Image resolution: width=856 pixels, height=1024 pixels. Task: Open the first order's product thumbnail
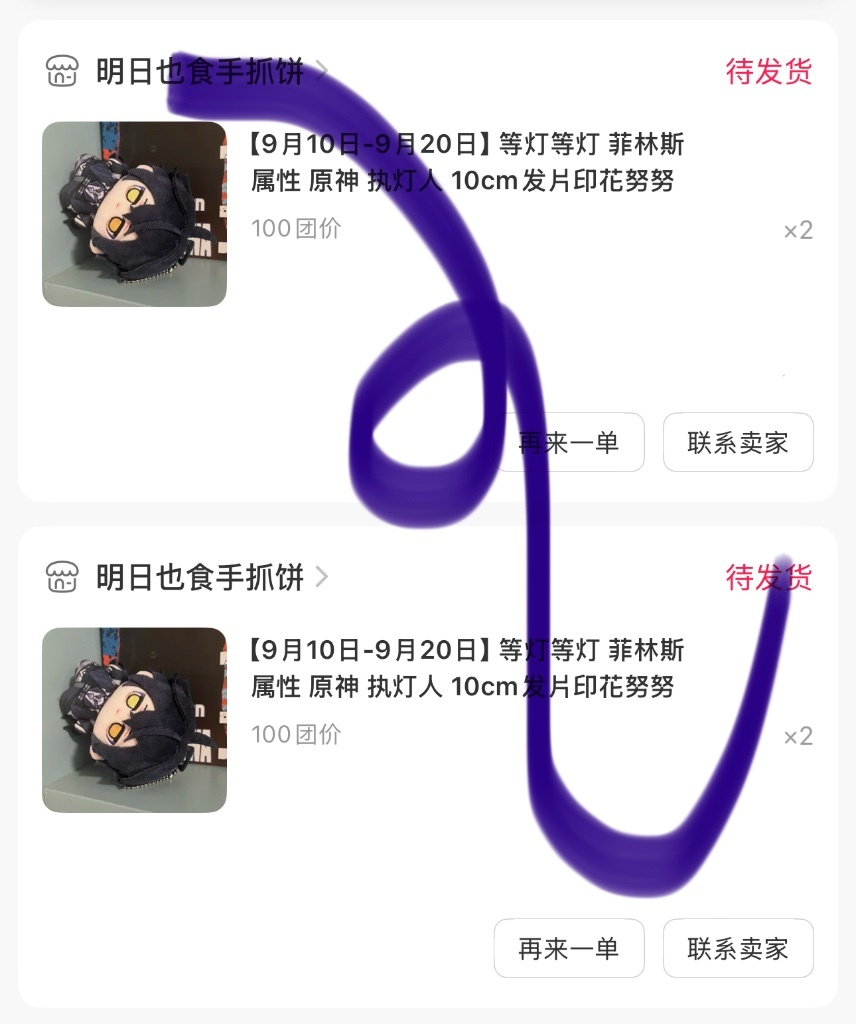pyautogui.click(x=134, y=214)
